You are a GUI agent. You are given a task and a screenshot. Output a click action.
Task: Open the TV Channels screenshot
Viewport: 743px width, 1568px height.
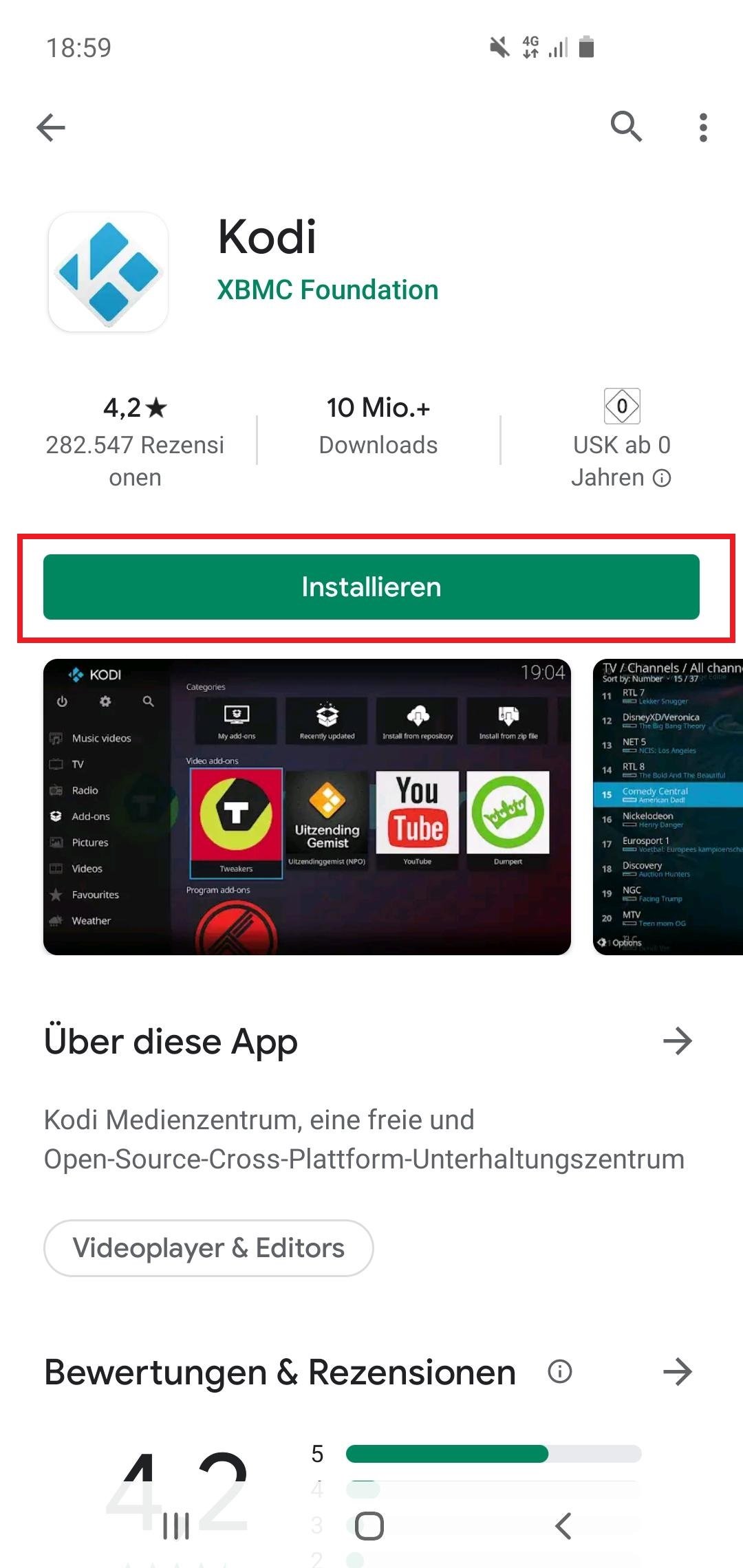[669, 807]
